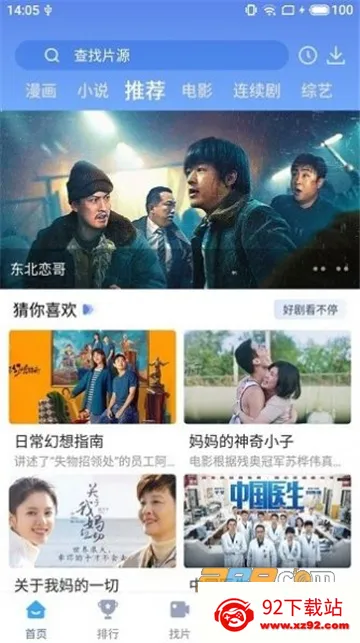360x643 pixels.
Task: Open the 日常幻想指南 card
Action: 93,399
